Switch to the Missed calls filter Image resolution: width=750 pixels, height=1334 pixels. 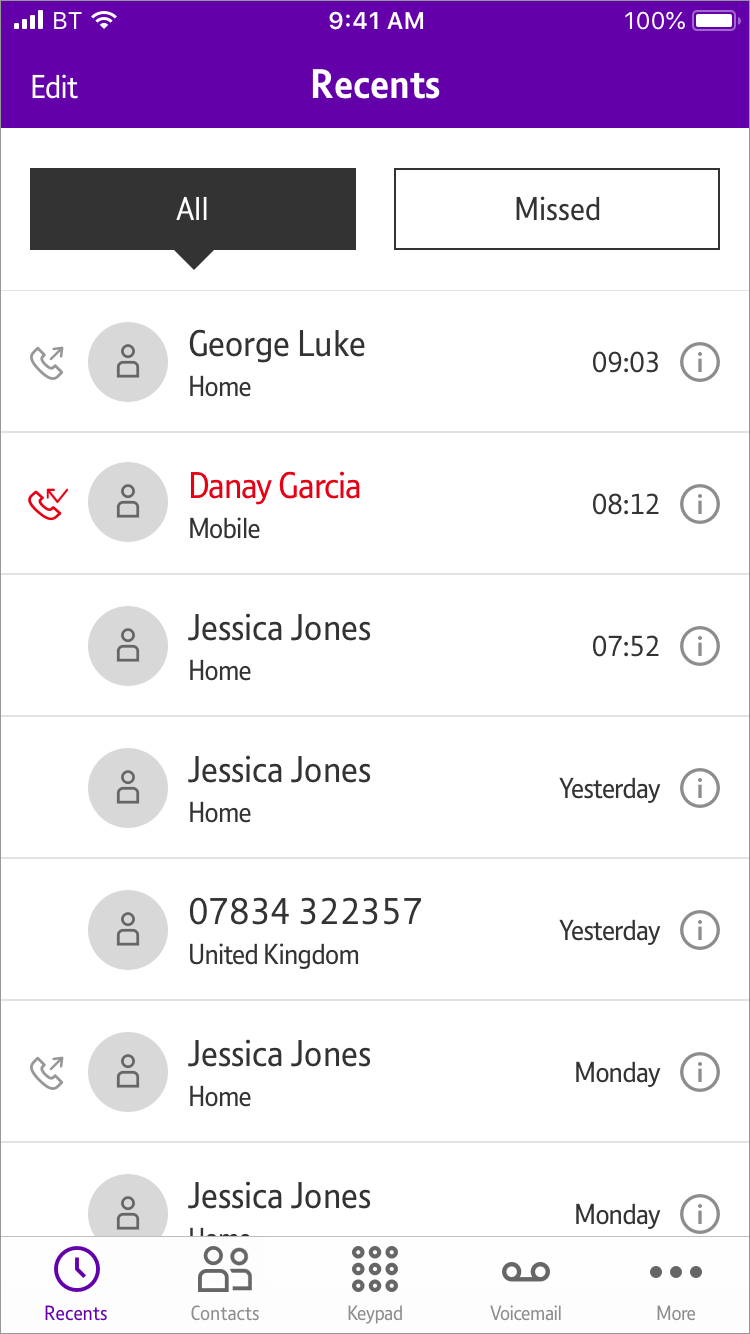click(x=557, y=209)
